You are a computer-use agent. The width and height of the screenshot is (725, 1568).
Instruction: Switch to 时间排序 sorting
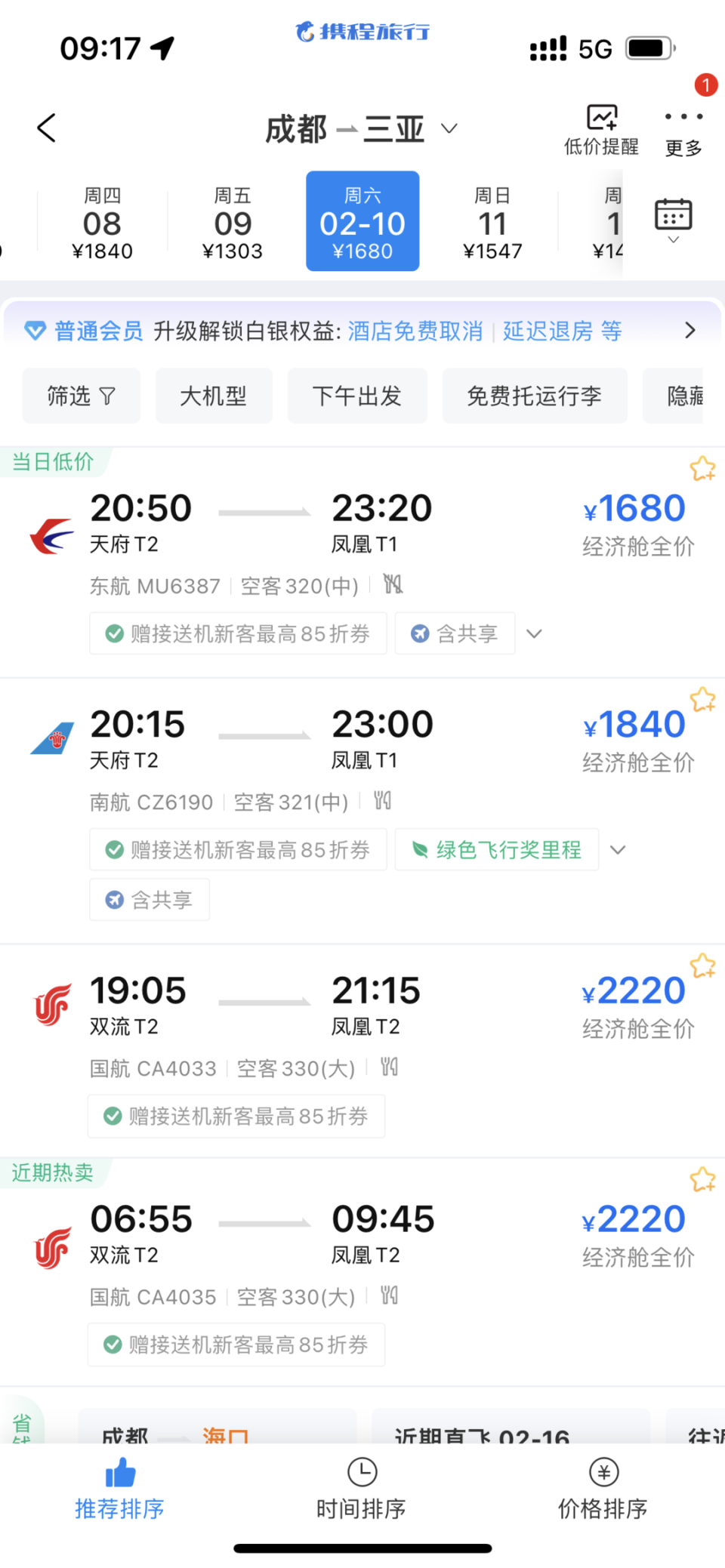(361, 1489)
